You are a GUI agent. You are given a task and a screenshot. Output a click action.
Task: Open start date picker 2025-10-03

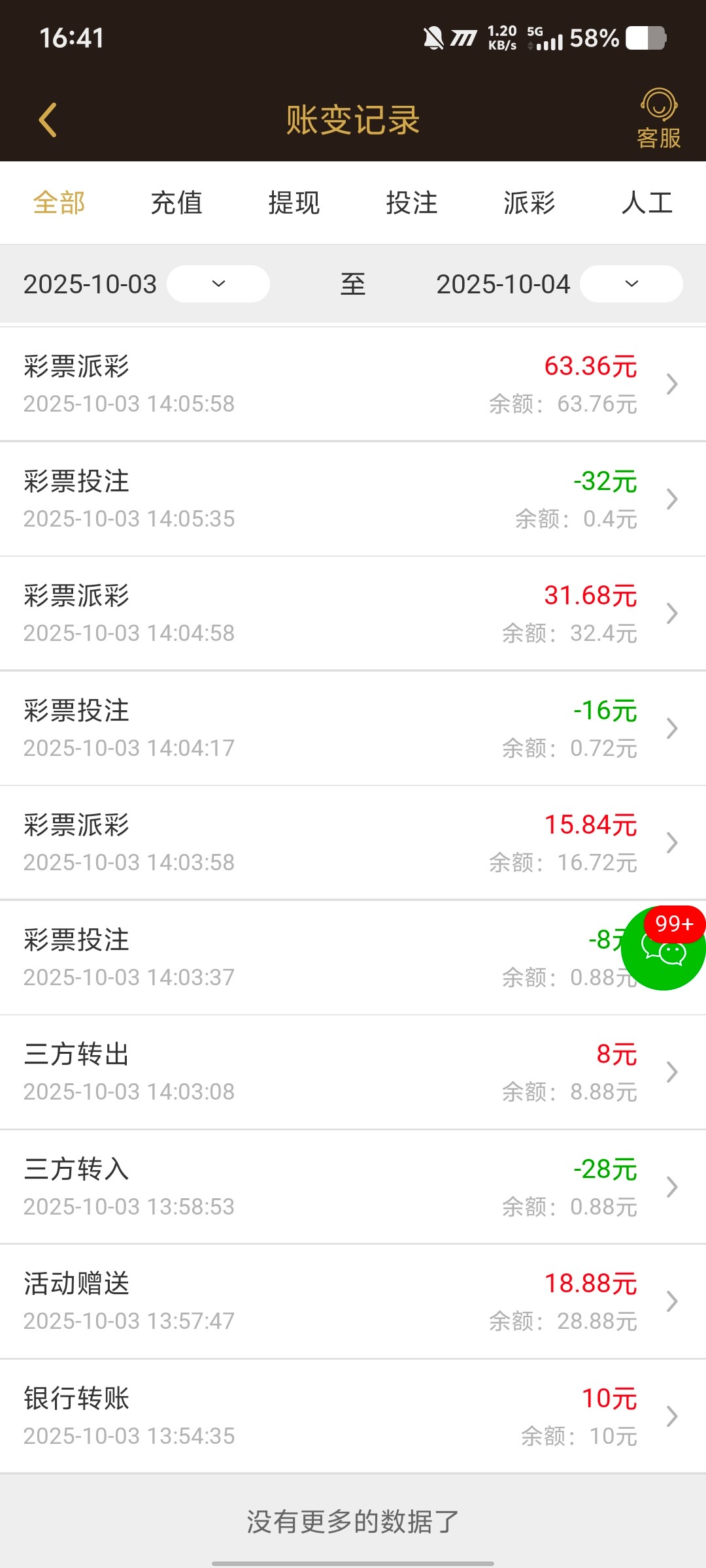coord(218,284)
